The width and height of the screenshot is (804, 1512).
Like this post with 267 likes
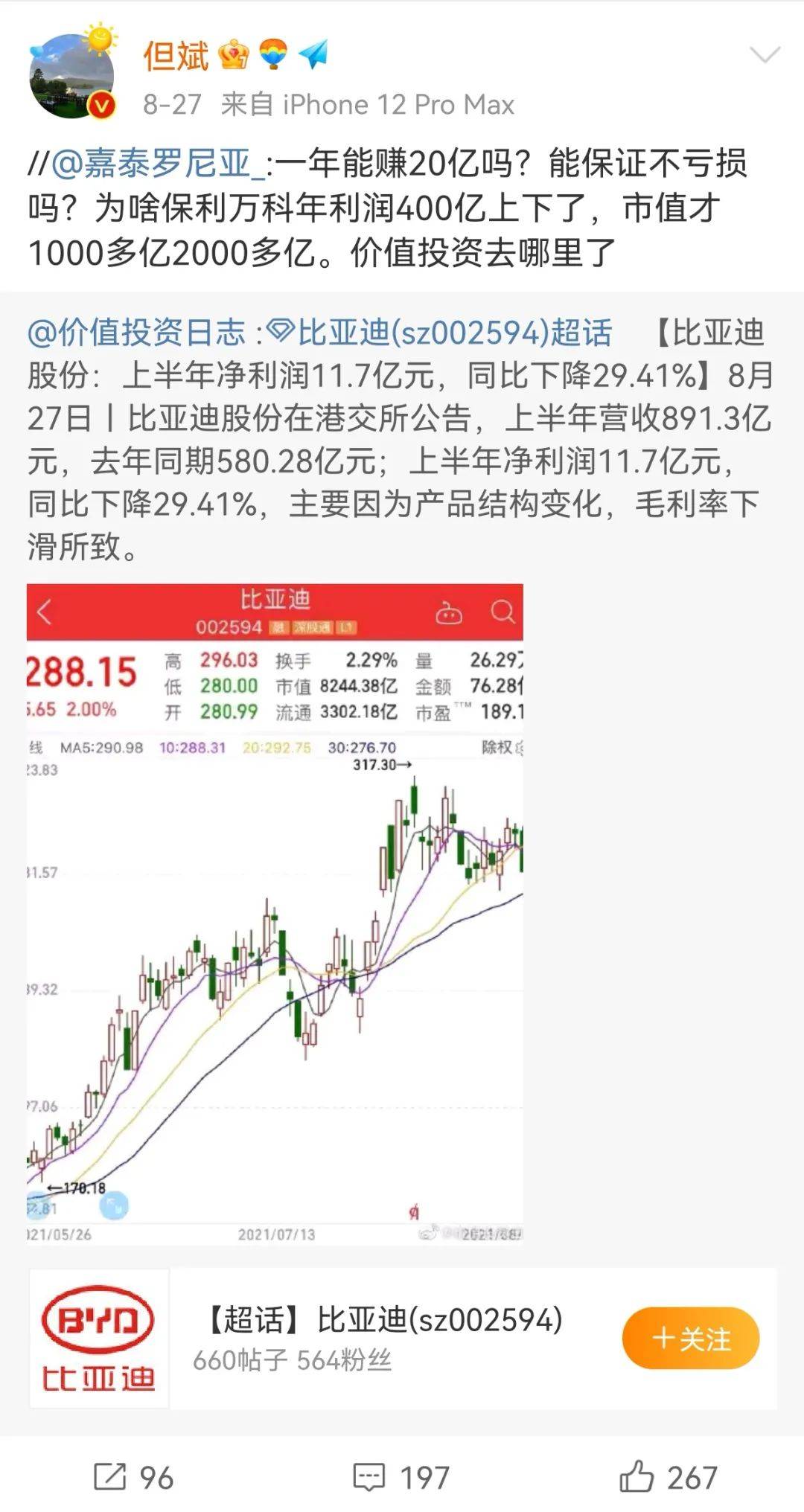click(x=668, y=1477)
